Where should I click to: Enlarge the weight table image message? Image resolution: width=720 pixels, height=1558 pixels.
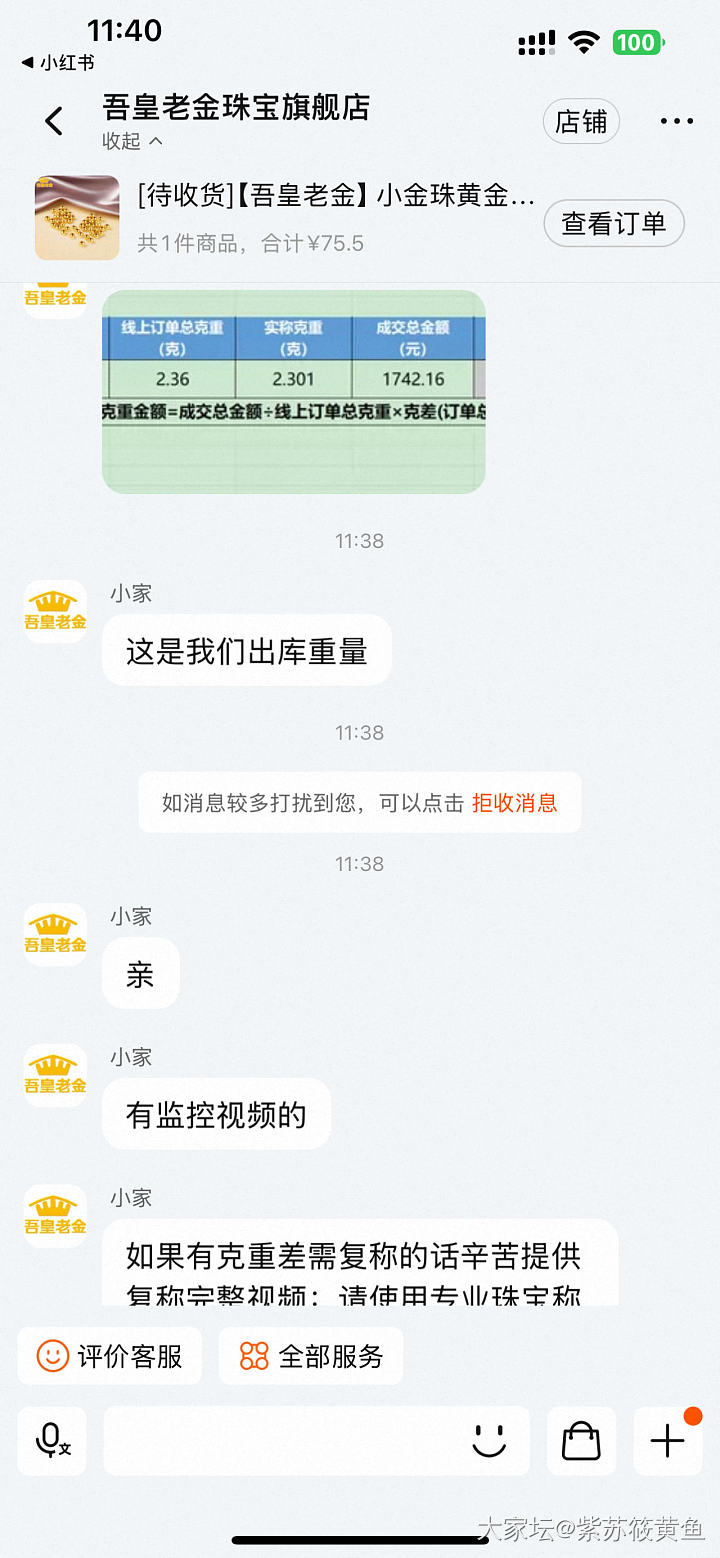tap(293, 391)
